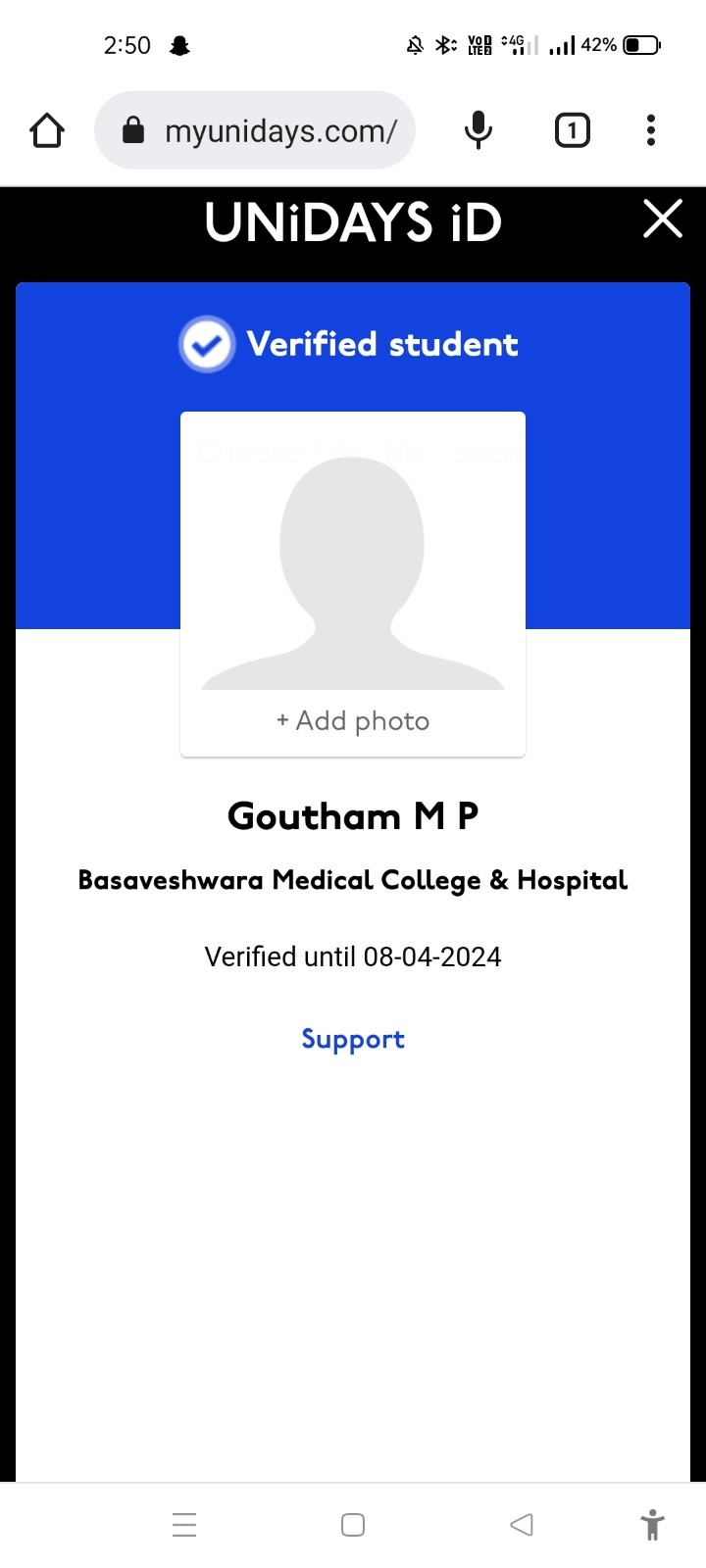Close the UNiDAYS iD overlay
The height and width of the screenshot is (1568, 706).
click(663, 219)
